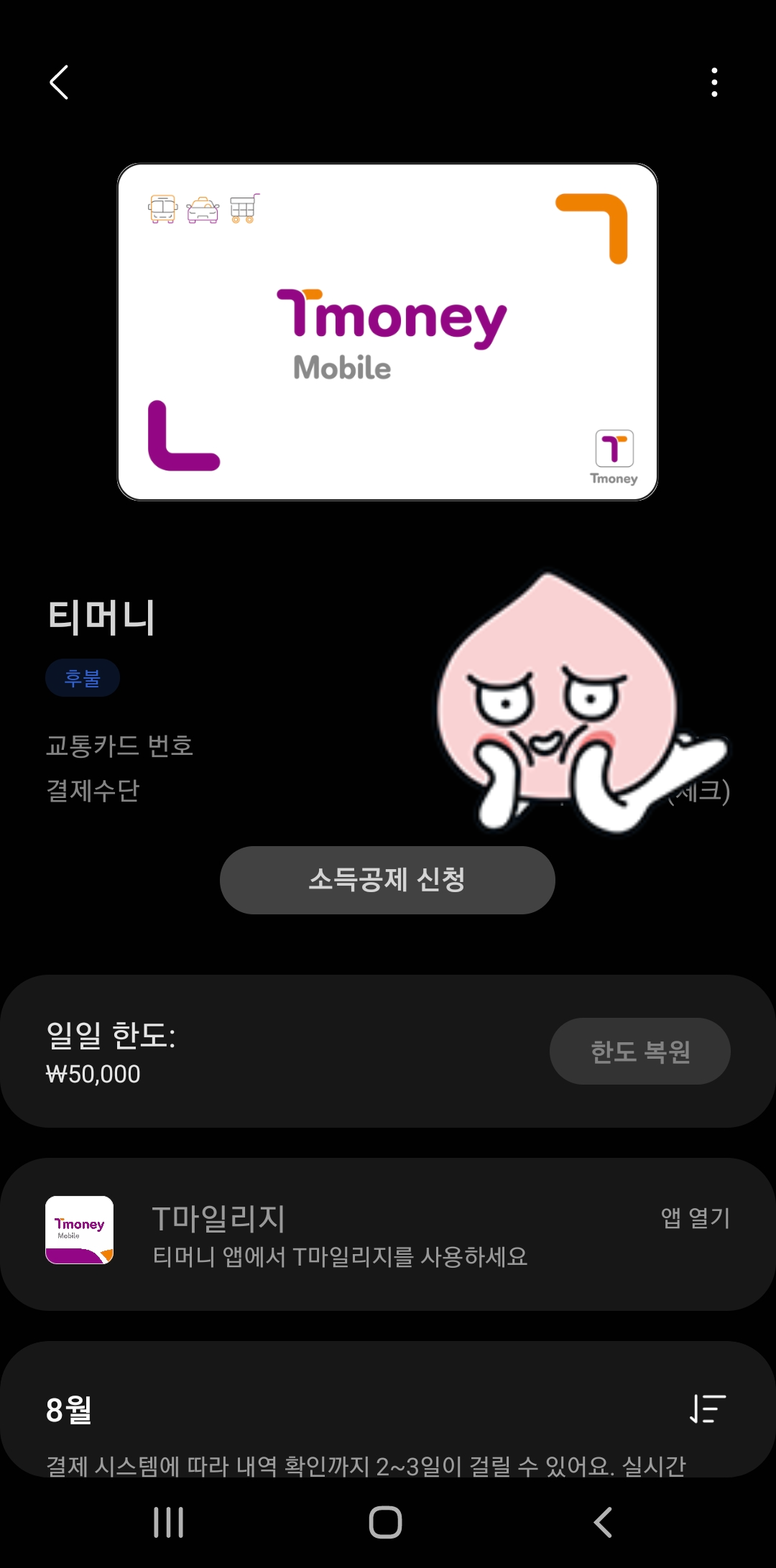Screen dimensions: 776x1568
Task: Tap the 소득공제 신청 button
Action: click(387, 881)
